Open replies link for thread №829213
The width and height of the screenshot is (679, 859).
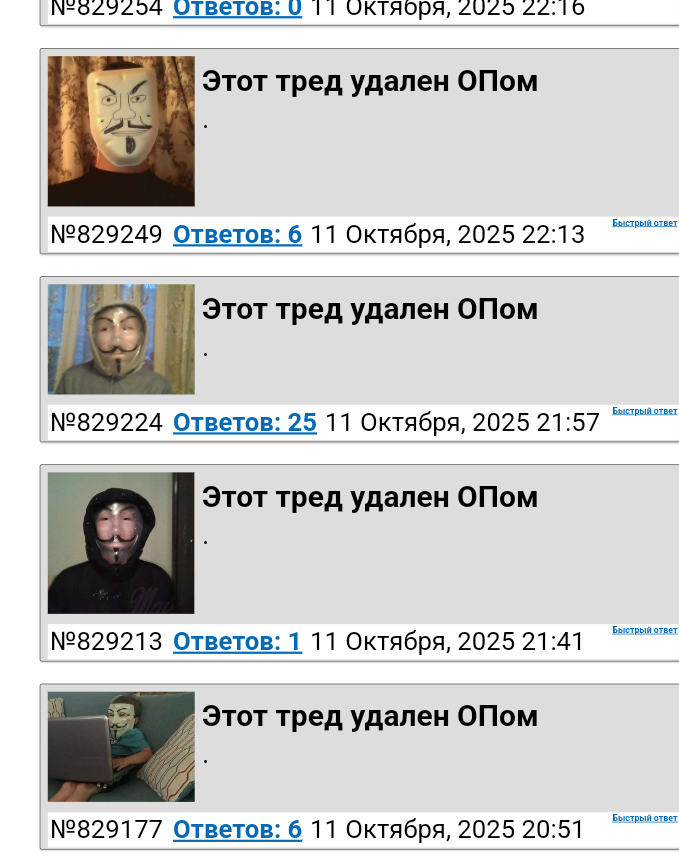237,642
